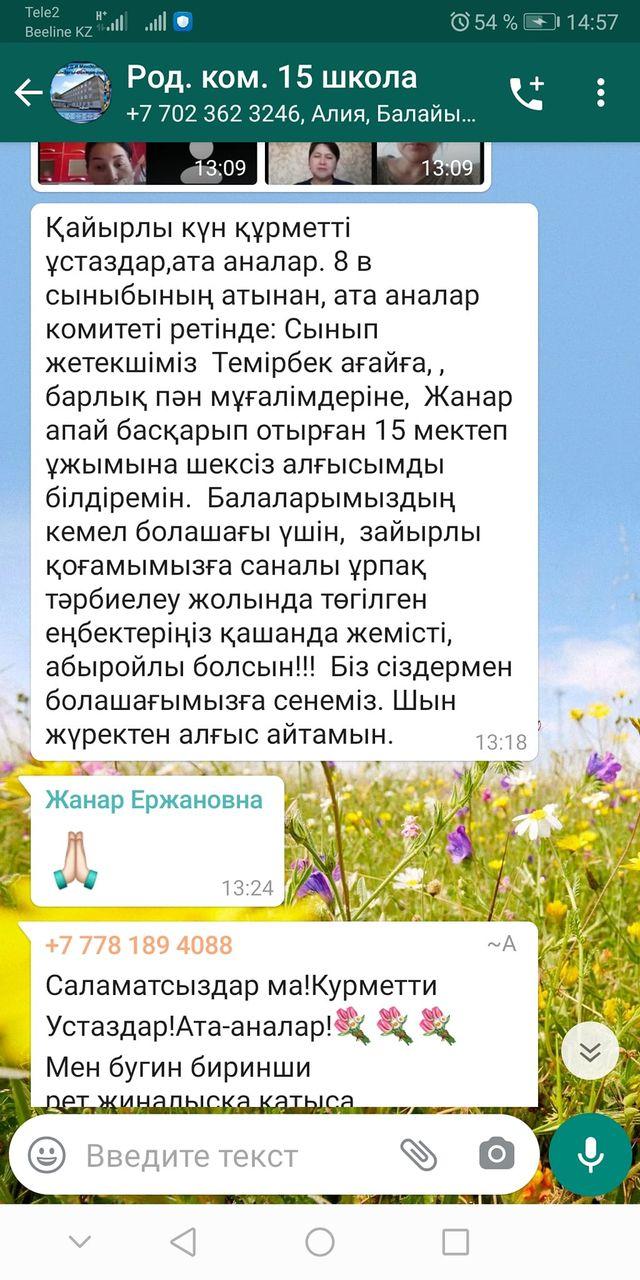This screenshot has height=1280, width=640.
Task: Go back to the chat list
Action: (x=28, y=93)
